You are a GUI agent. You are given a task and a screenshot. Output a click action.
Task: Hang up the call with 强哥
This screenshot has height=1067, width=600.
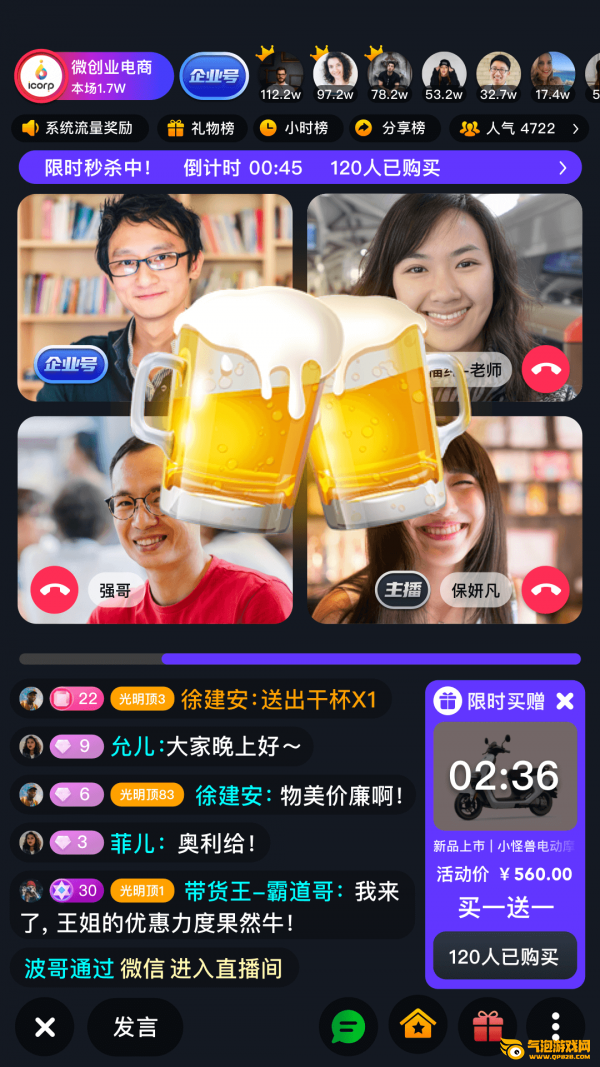tap(54, 590)
